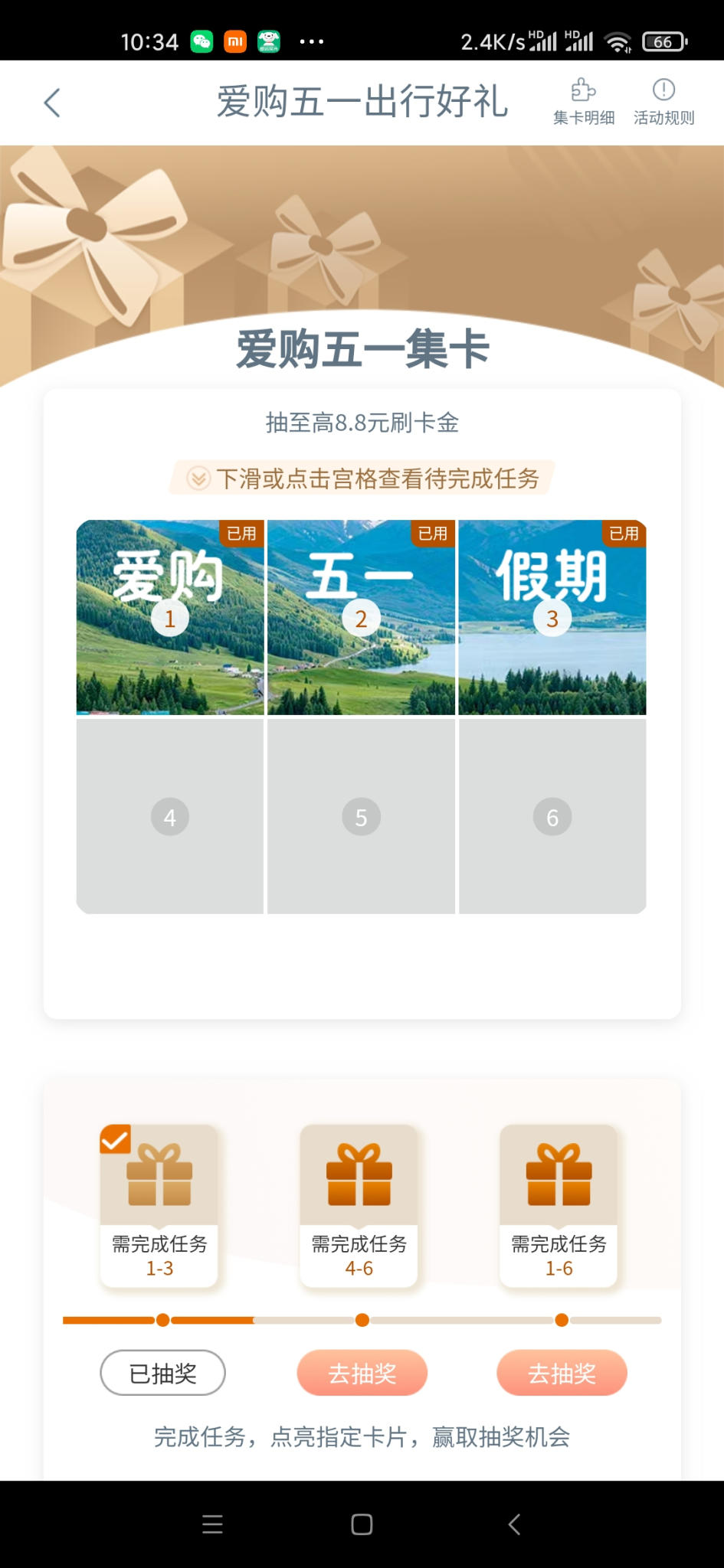Tap the back arrow at top left

pos(51,102)
